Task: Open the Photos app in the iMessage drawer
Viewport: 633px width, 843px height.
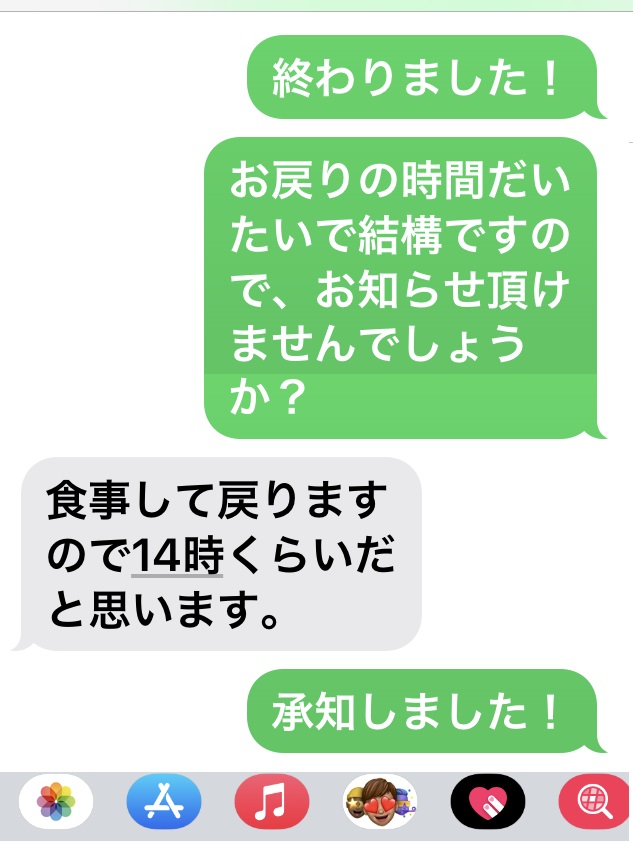Action: point(56,801)
